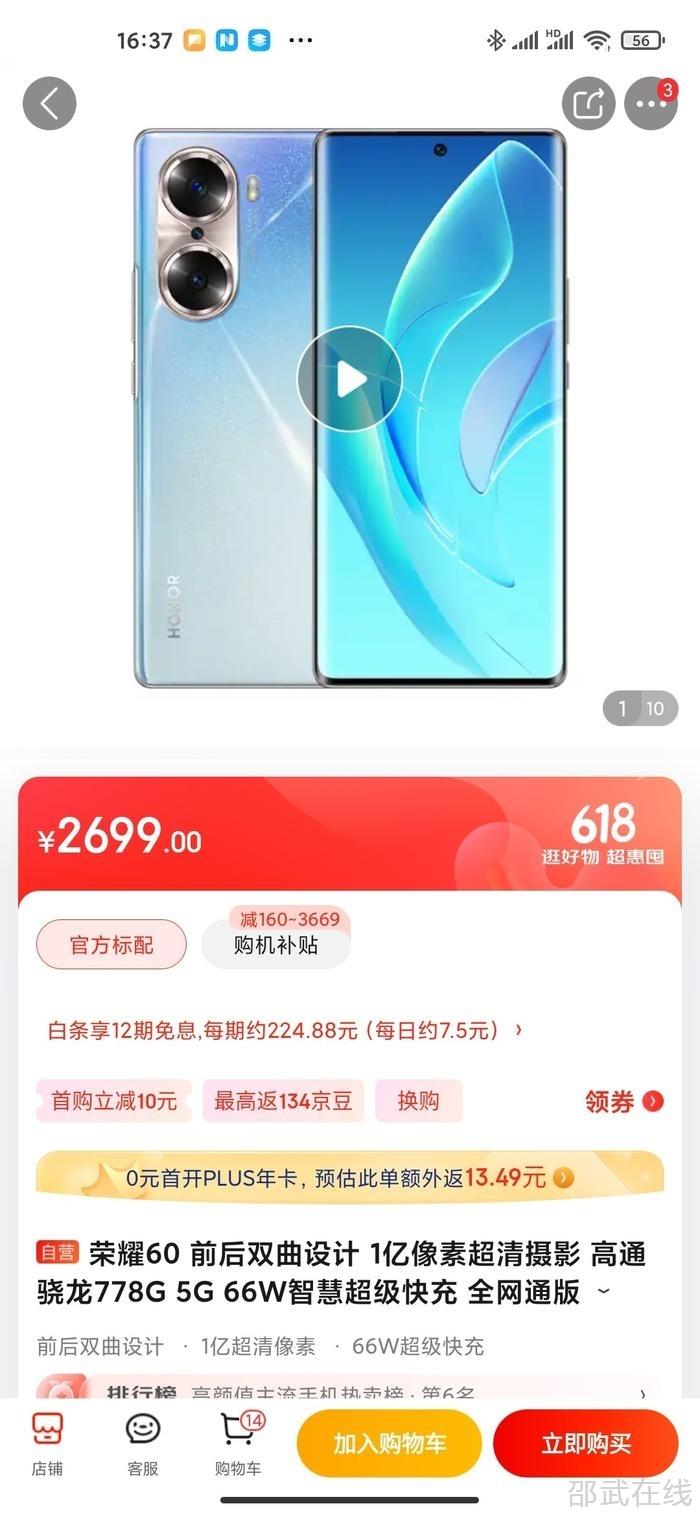Image resolution: width=700 pixels, height=1517 pixels.
Task: Tap the 最高返134京豆 tag
Action: 283,1101
